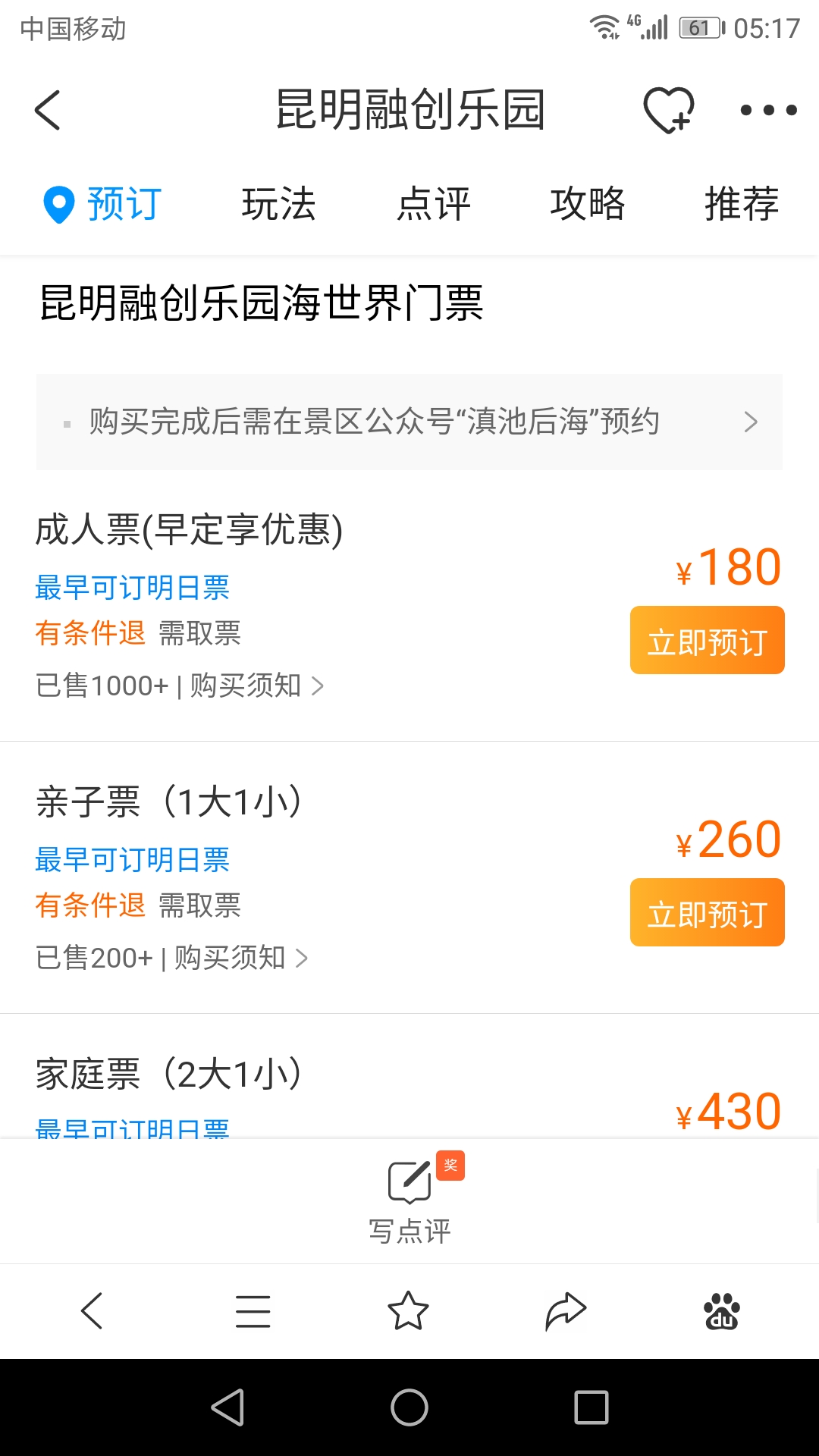This screenshot has width=819, height=1456.
Task: Switch to the 预订 tab
Action: [x=102, y=204]
